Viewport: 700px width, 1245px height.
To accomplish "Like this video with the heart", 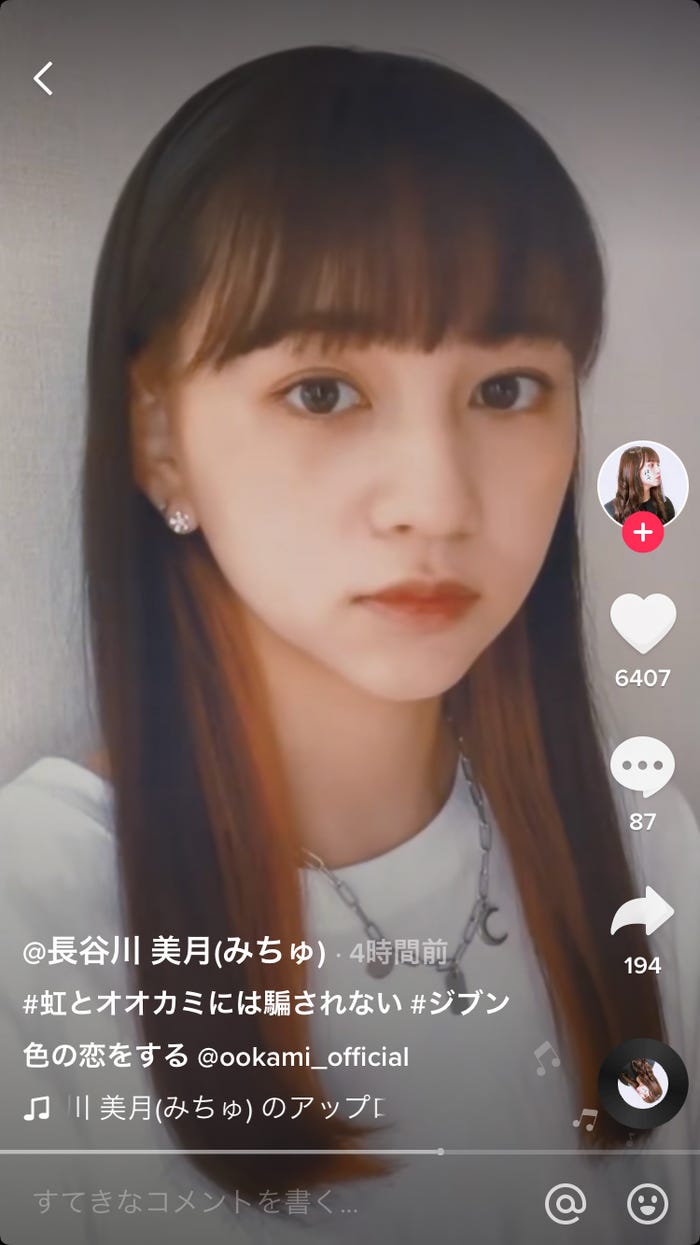I will click(642, 624).
